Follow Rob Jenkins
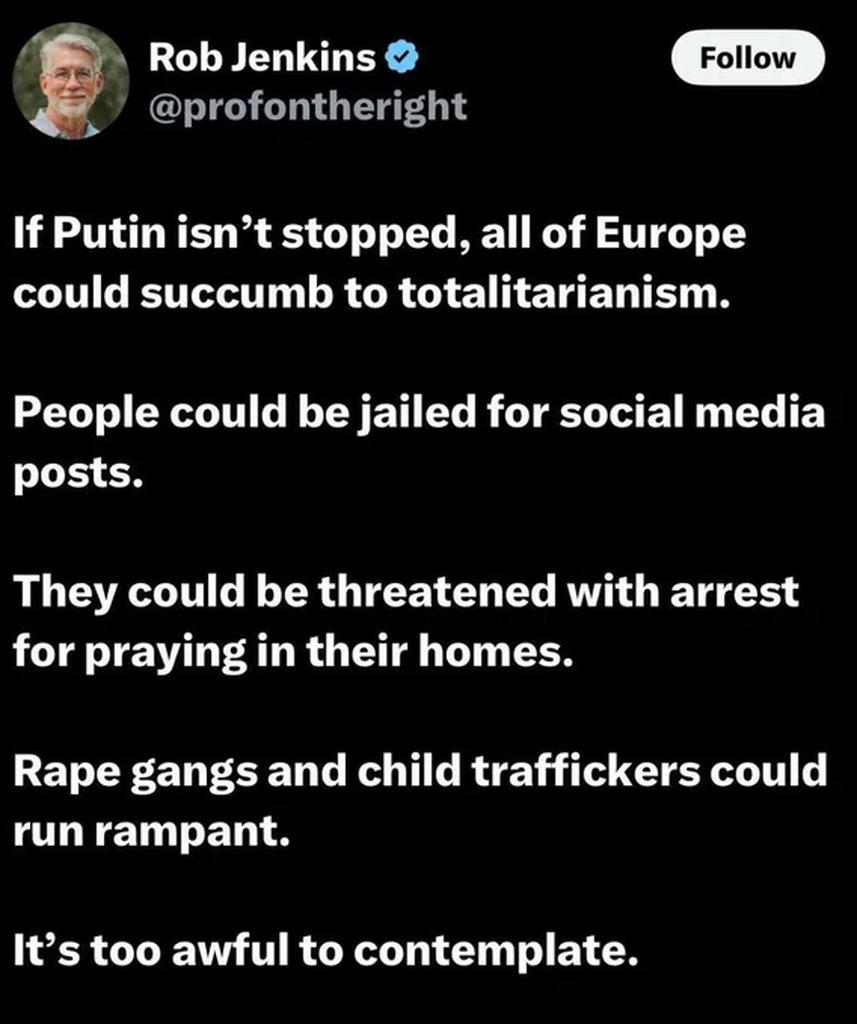The height and width of the screenshot is (1024, 857). [747, 58]
